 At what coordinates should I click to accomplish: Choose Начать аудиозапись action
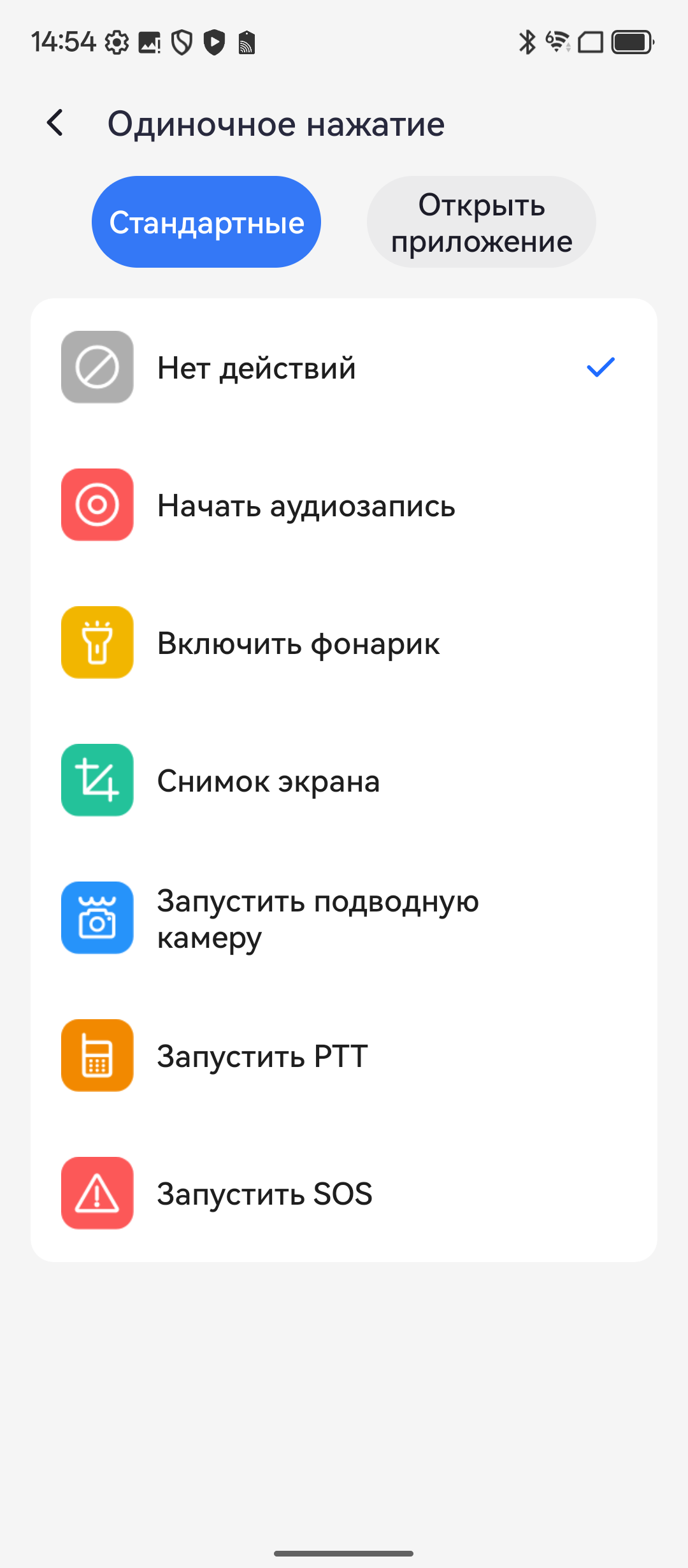pos(344,505)
